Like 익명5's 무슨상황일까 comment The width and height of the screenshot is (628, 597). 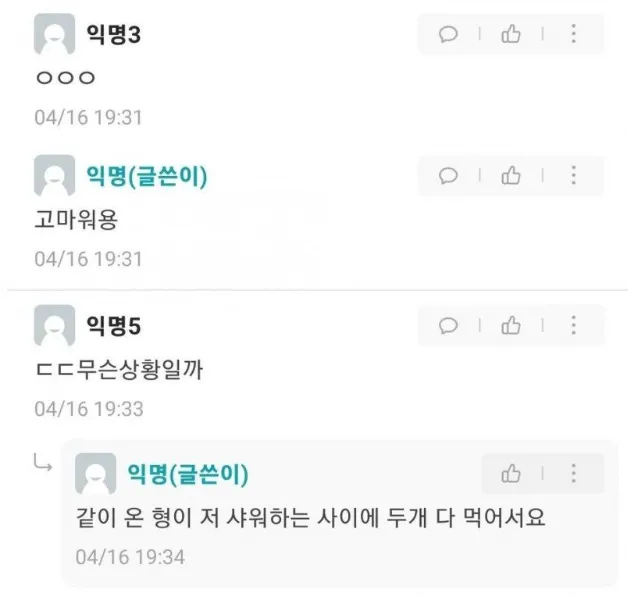pyautogui.click(x=511, y=325)
